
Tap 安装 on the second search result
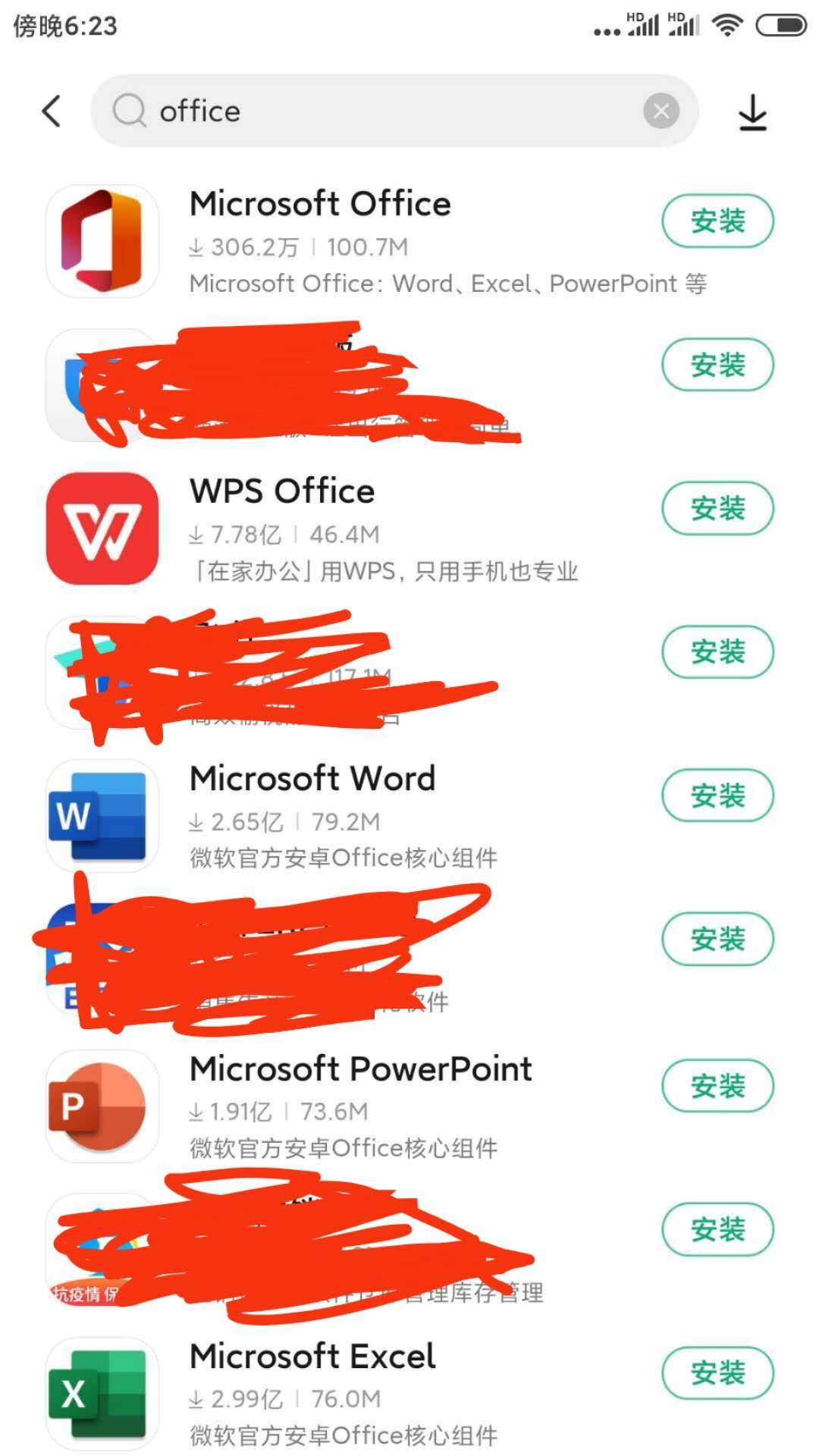(x=717, y=364)
